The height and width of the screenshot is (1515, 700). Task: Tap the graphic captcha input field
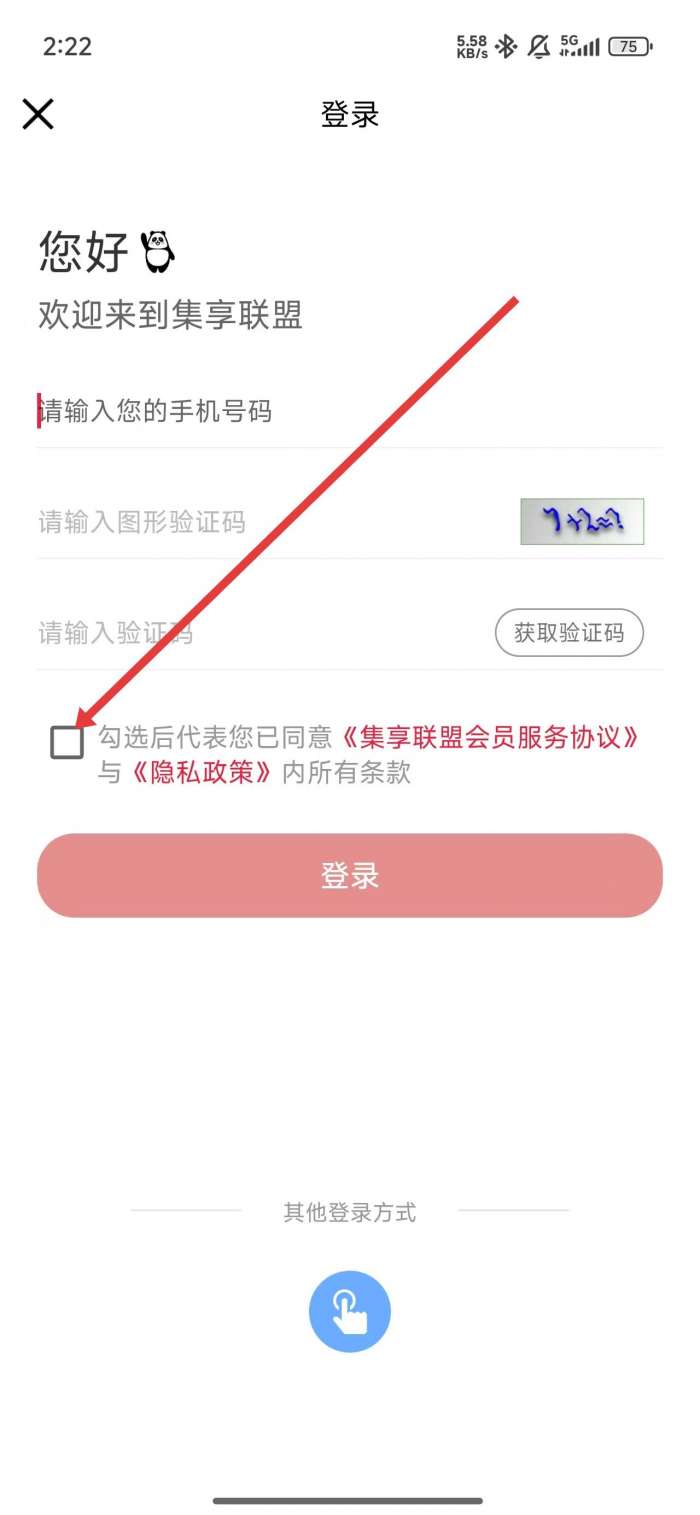click(260, 522)
